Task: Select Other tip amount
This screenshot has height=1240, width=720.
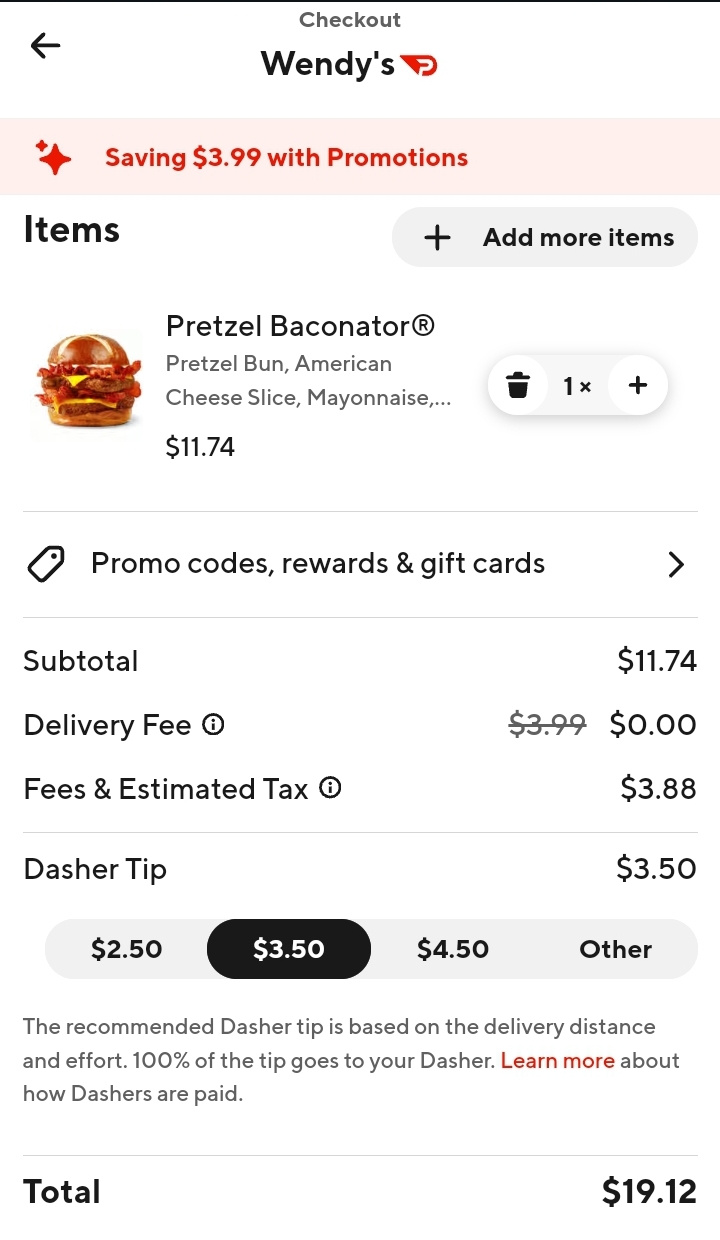Action: coord(615,949)
